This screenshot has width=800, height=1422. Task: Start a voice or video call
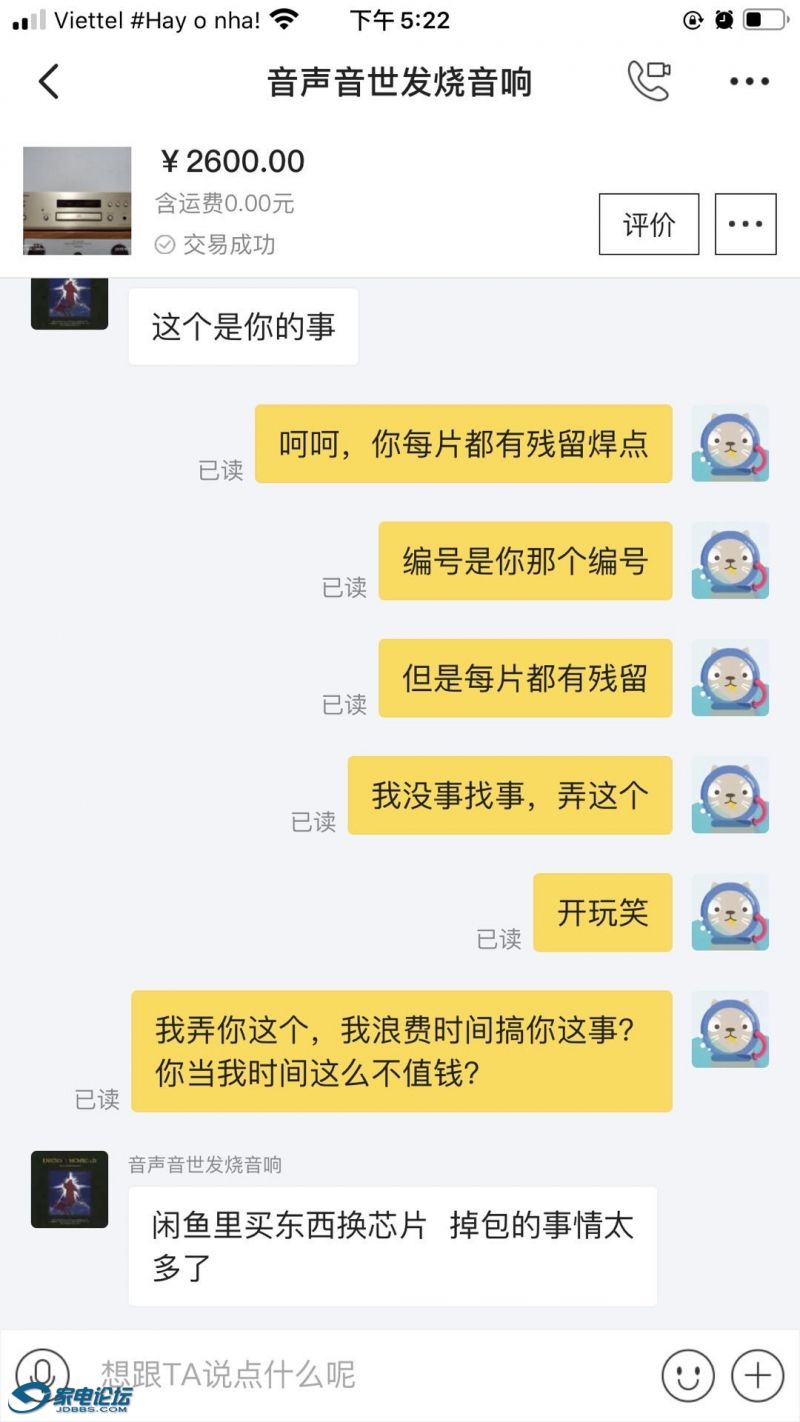[648, 82]
